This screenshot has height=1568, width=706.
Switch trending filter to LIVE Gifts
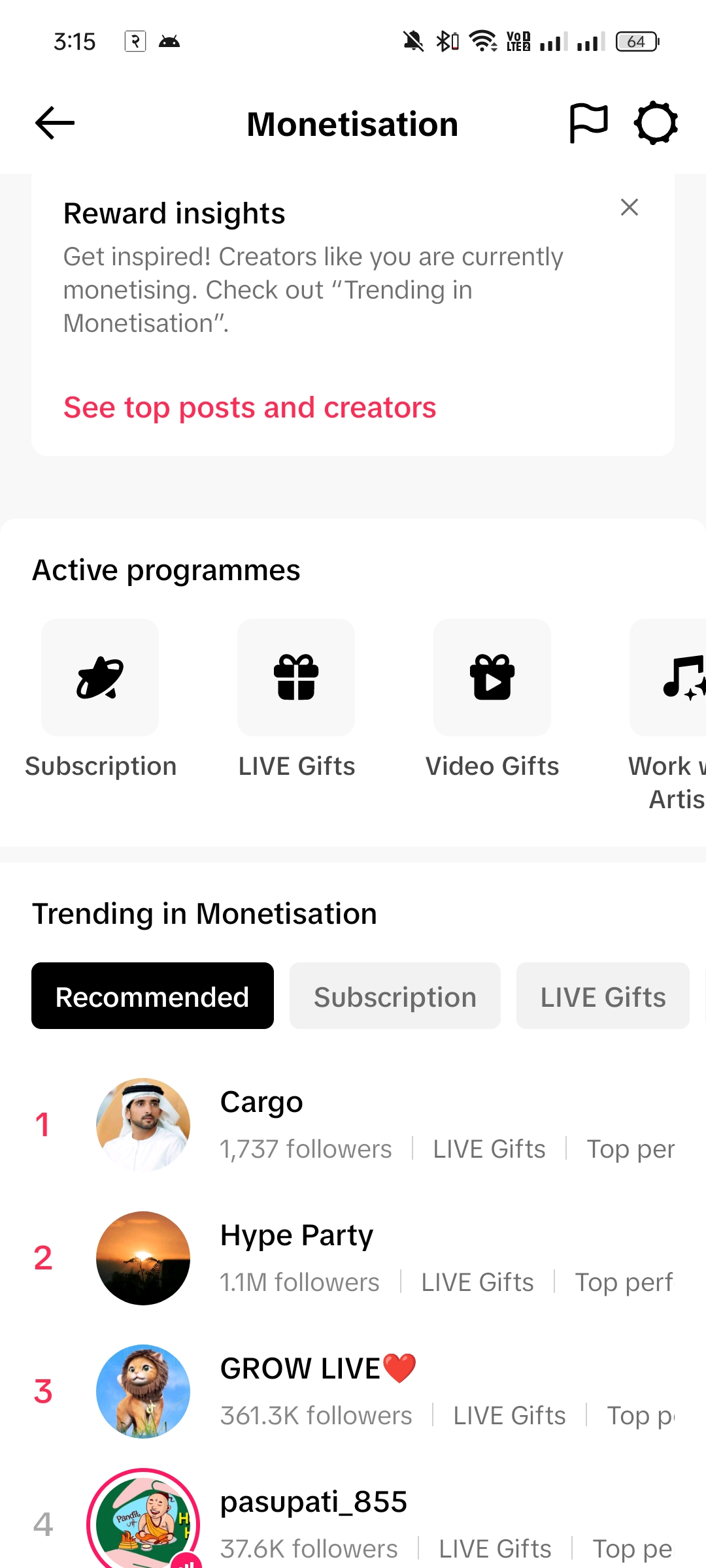pos(603,996)
